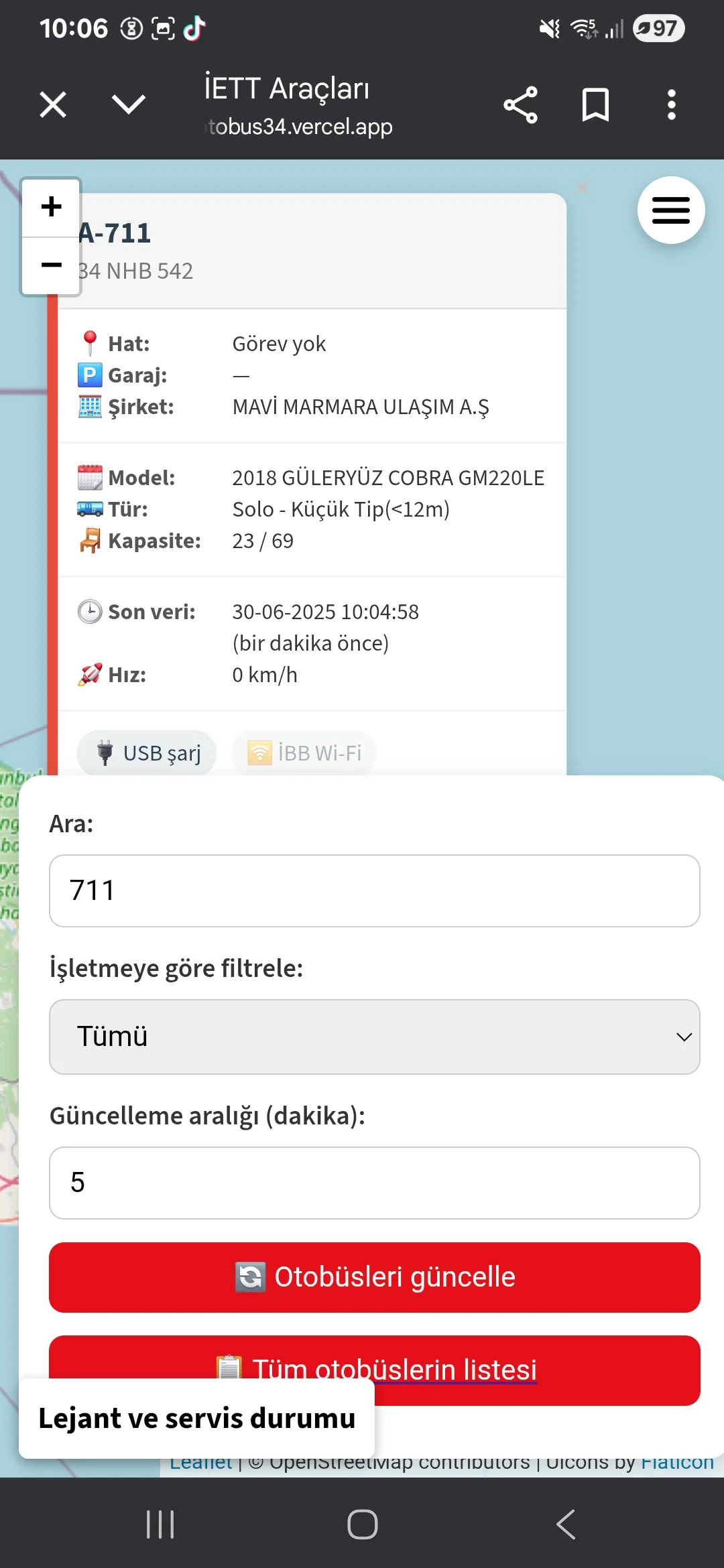This screenshot has width=724, height=1568.
Task: Open Lejant ve servis durumu panel
Action: 196,1419
